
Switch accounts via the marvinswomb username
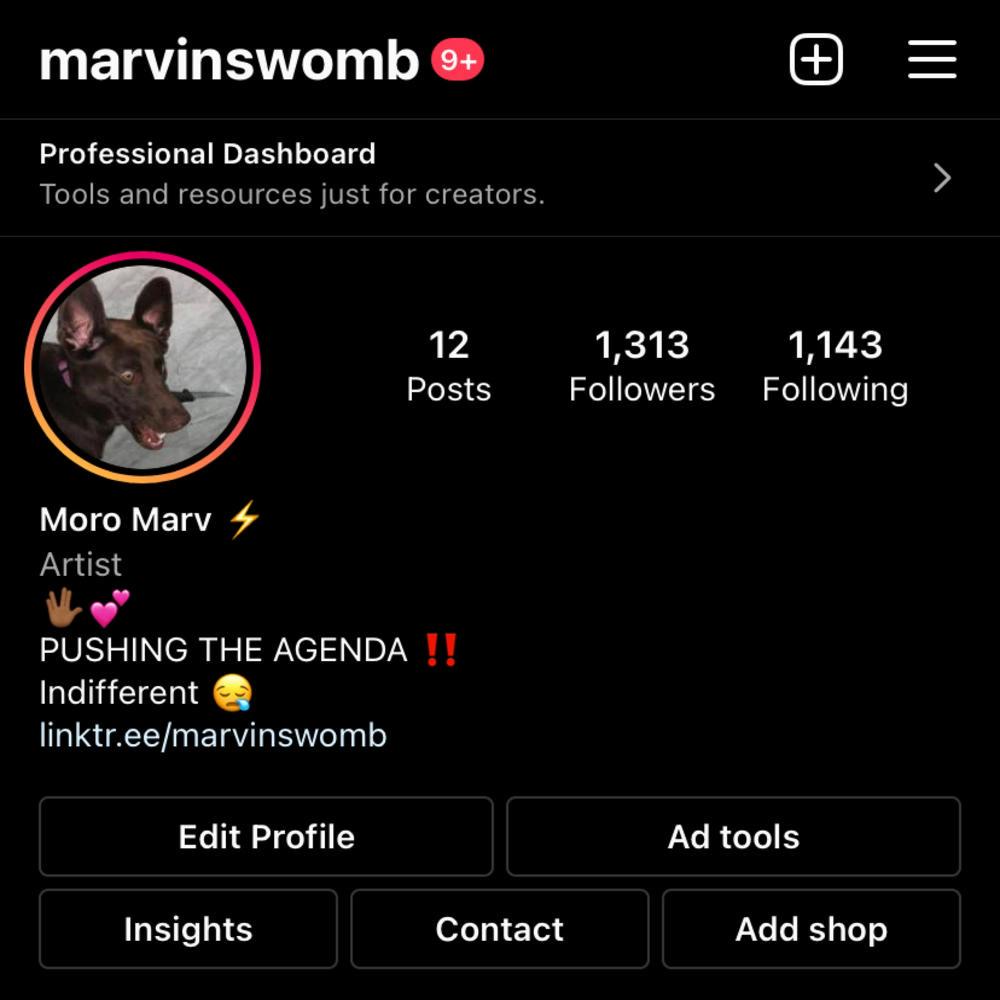click(x=228, y=61)
